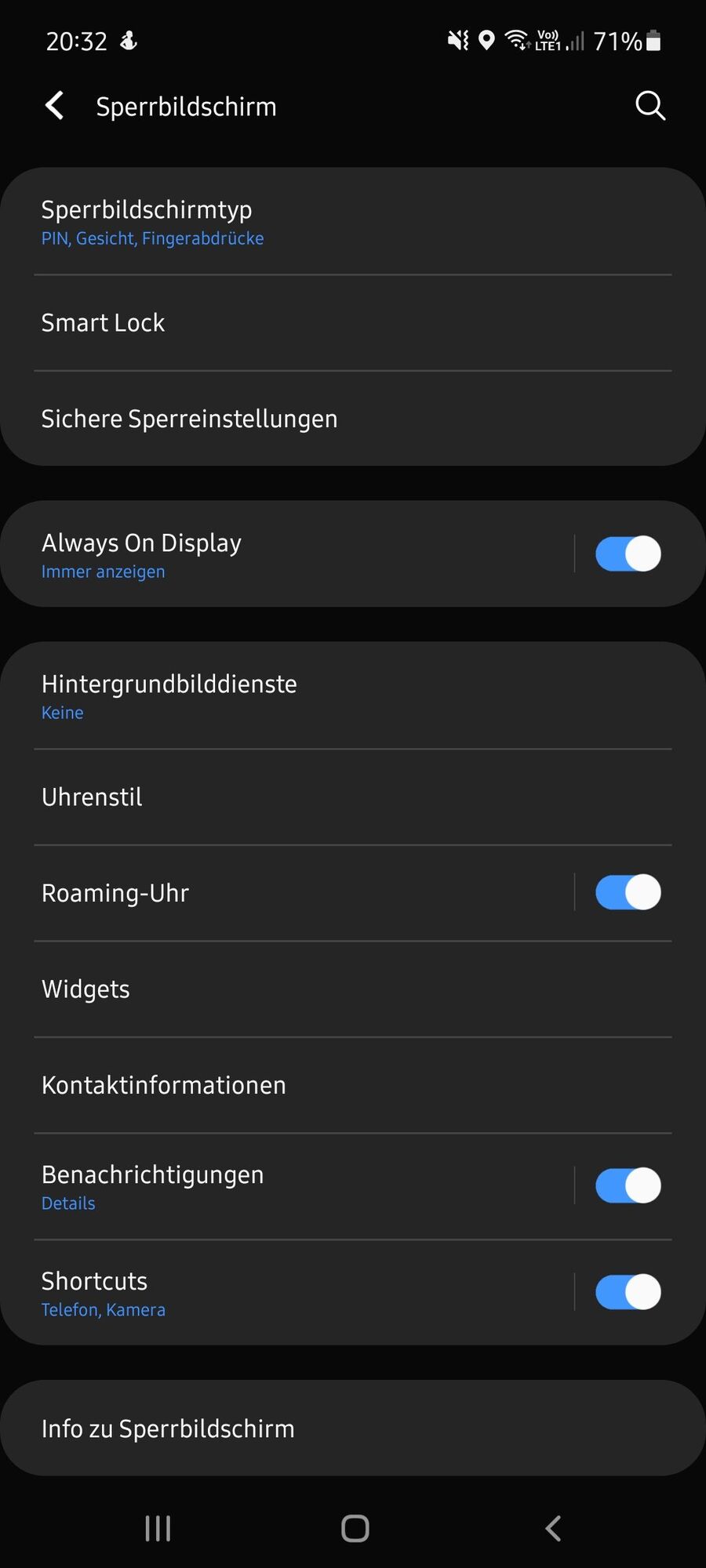Turn off Always On Display switch

point(628,554)
